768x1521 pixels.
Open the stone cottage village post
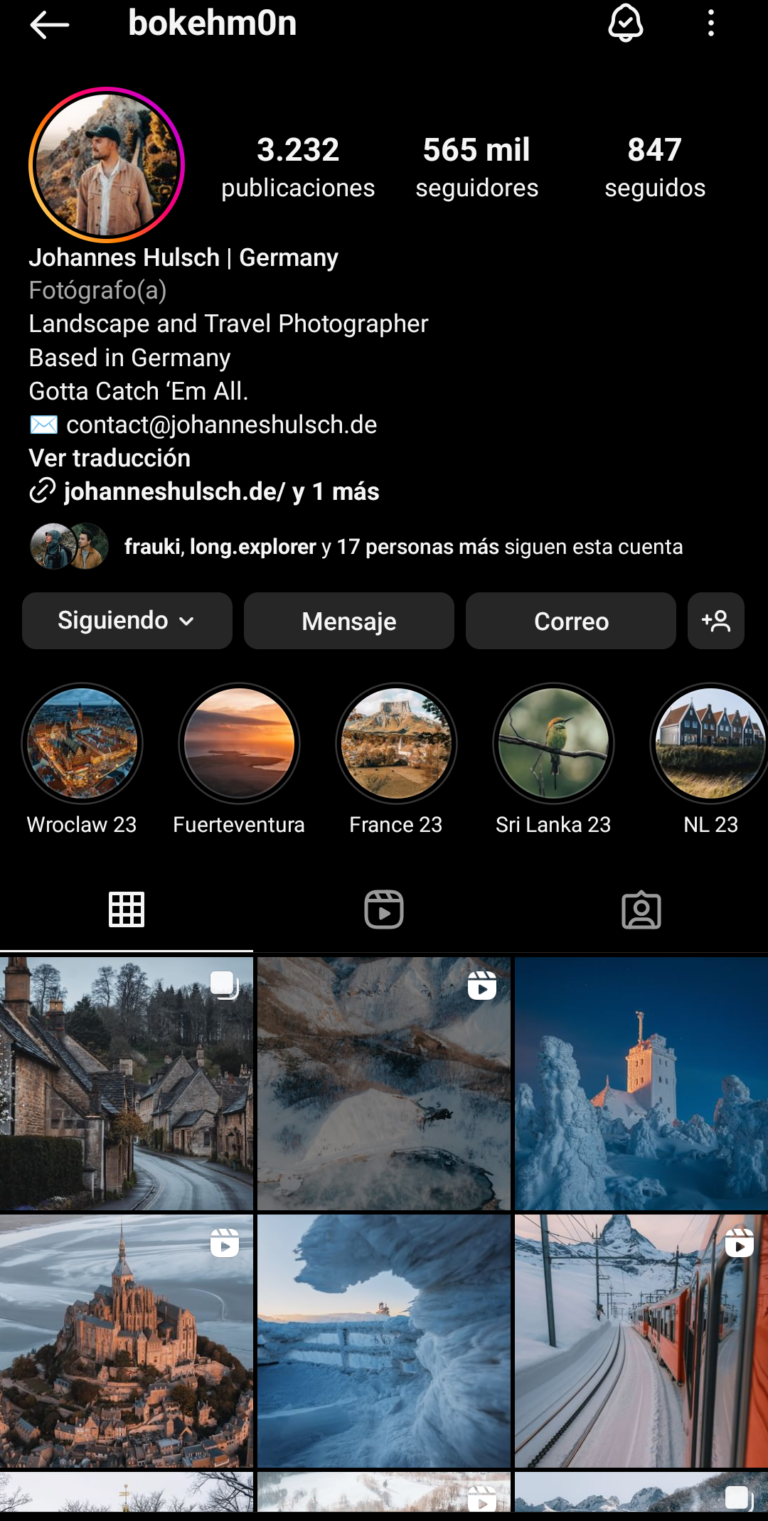coord(126,1083)
